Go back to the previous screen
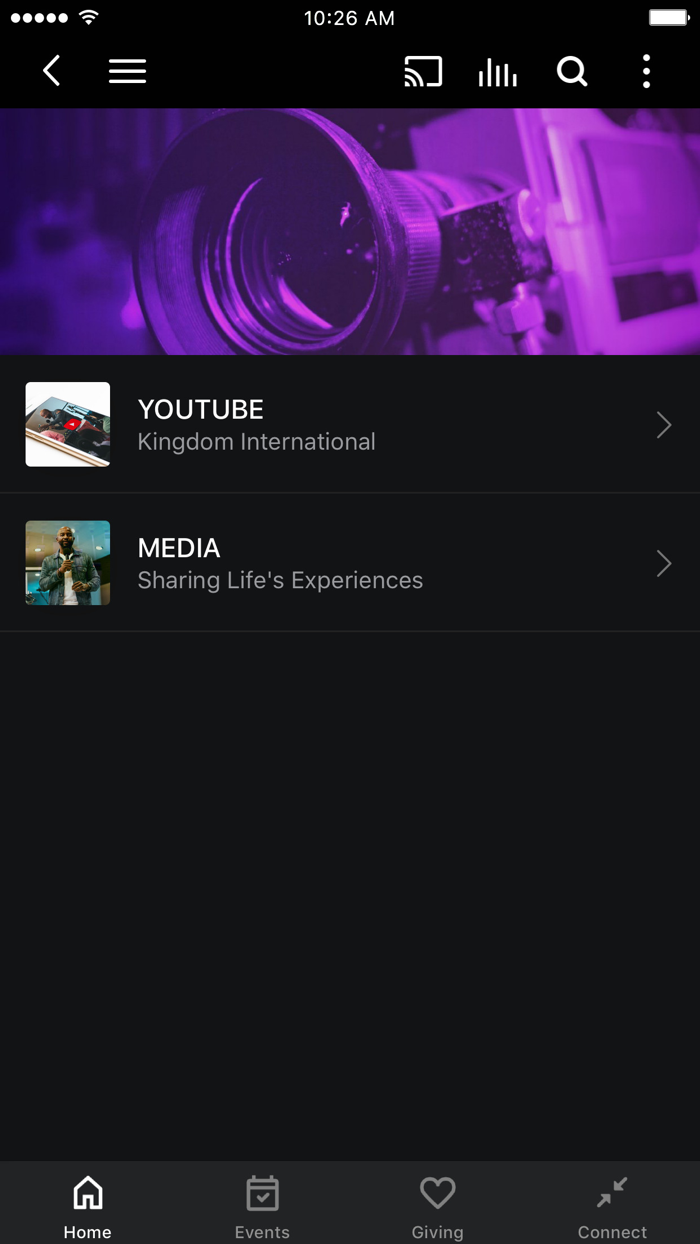This screenshot has height=1244, width=700. (52, 71)
